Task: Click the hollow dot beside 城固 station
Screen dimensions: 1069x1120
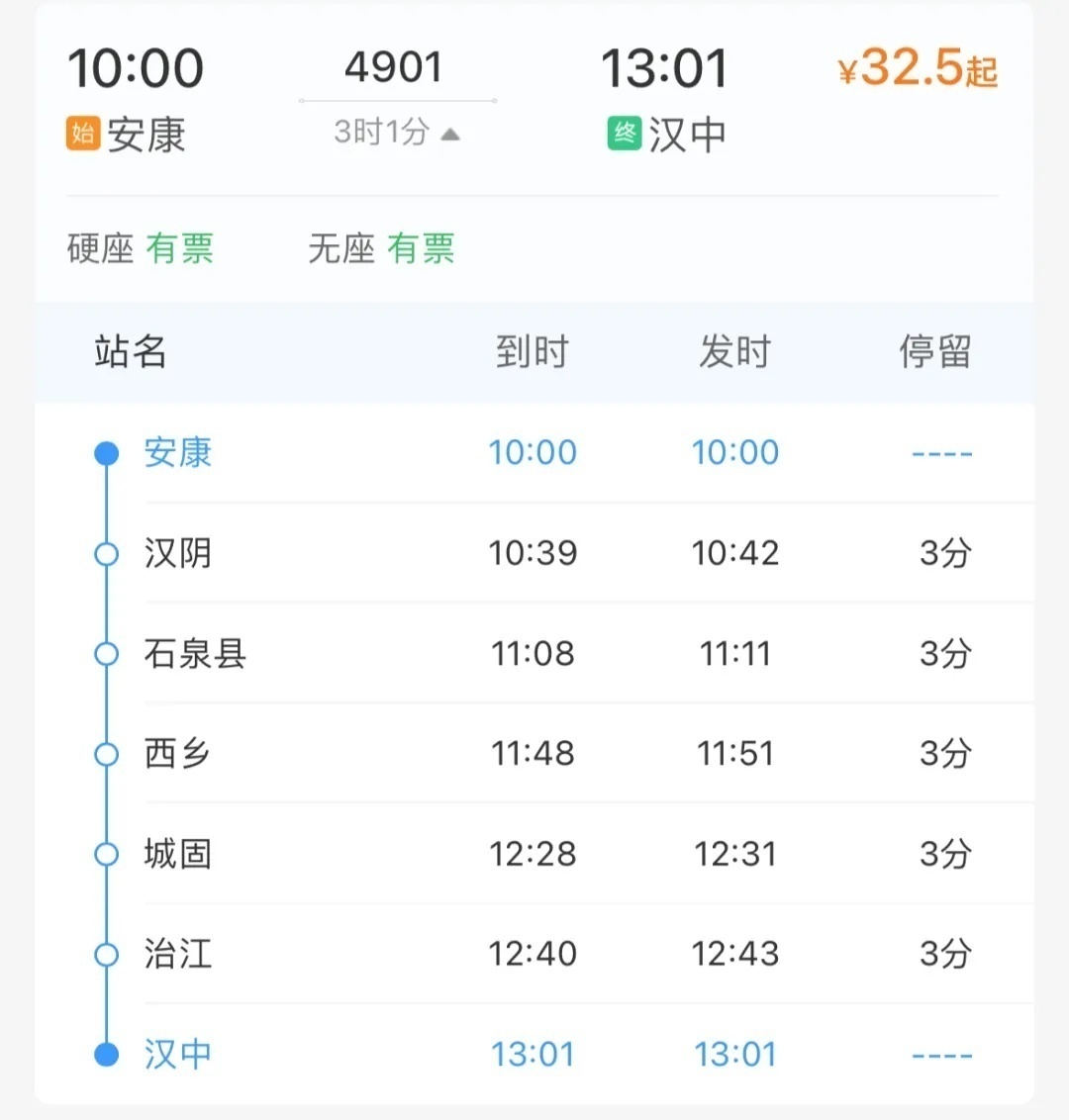Action: click(107, 853)
